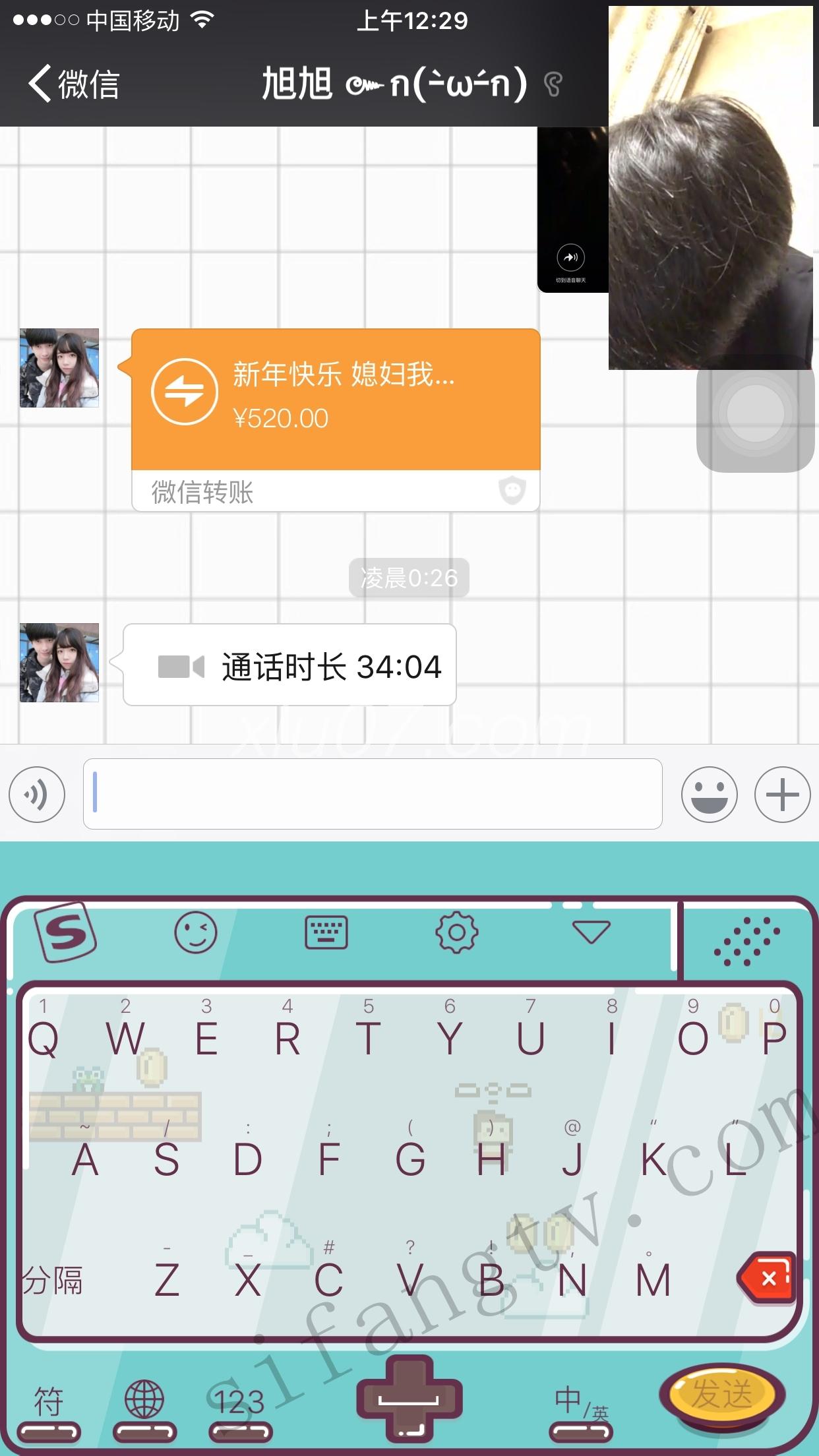The image size is (819, 1456).
Task: Open keyboard settings gear
Action: pyautogui.click(x=456, y=932)
